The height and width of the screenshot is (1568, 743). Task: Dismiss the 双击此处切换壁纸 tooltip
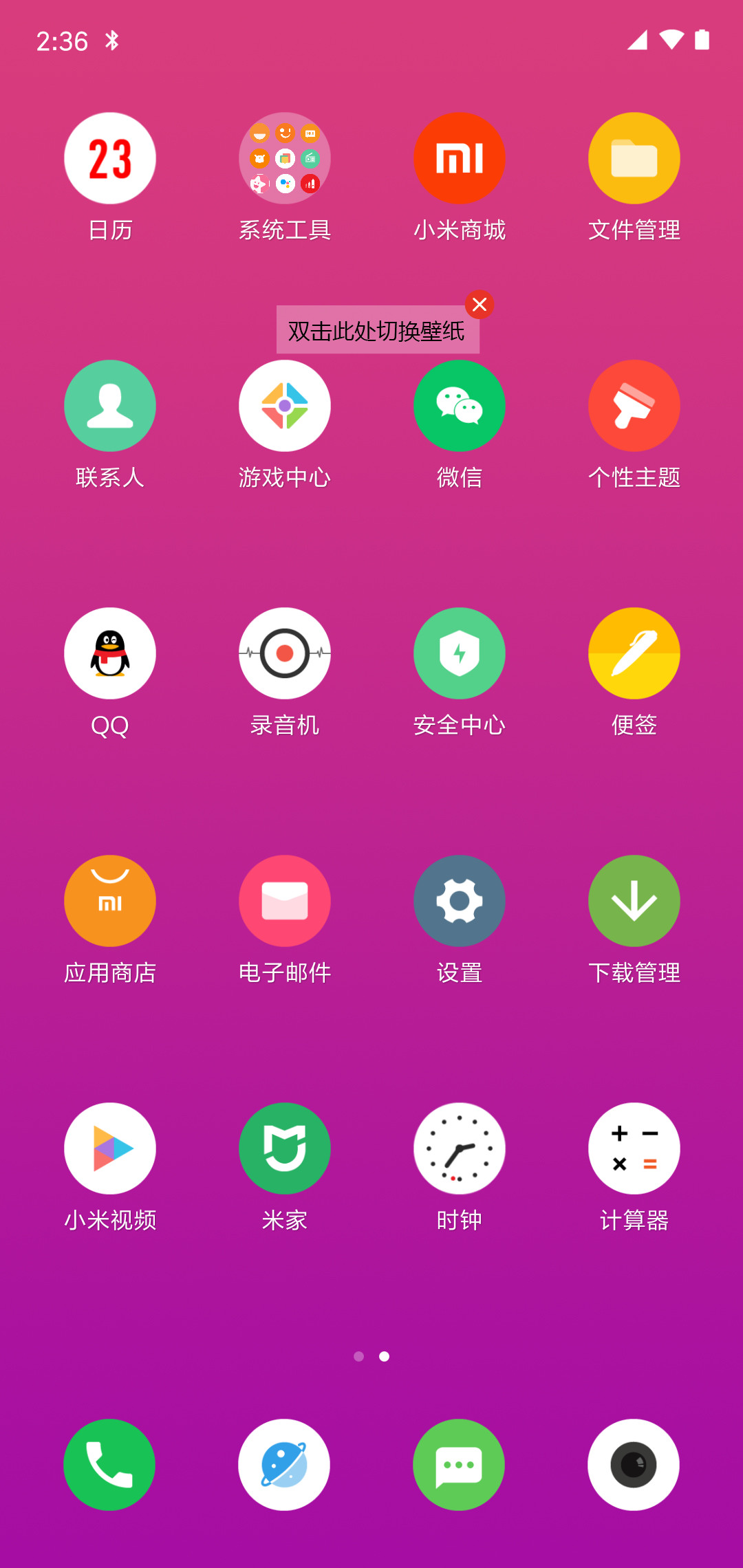[480, 305]
